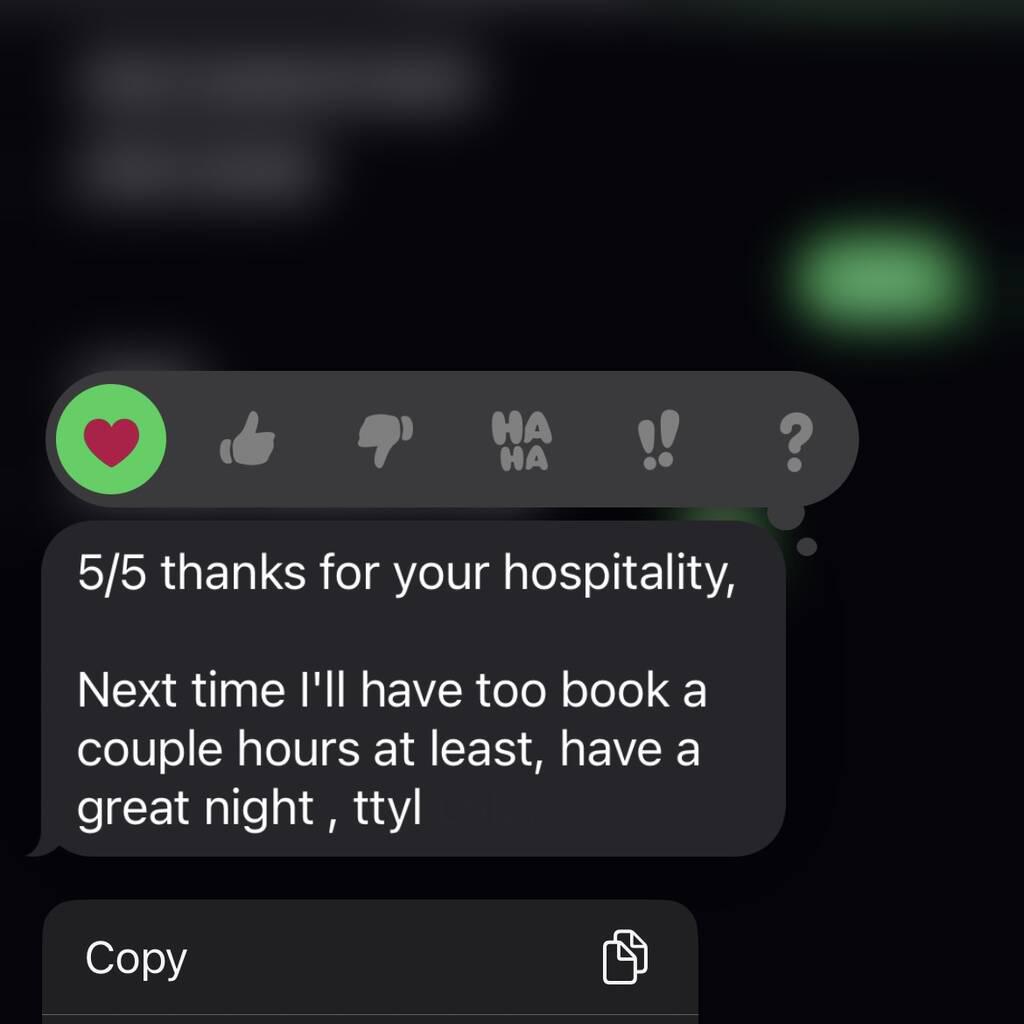This screenshot has width=1024, height=1024.
Task: React with double exclamation marks
Action: (656, 441)
